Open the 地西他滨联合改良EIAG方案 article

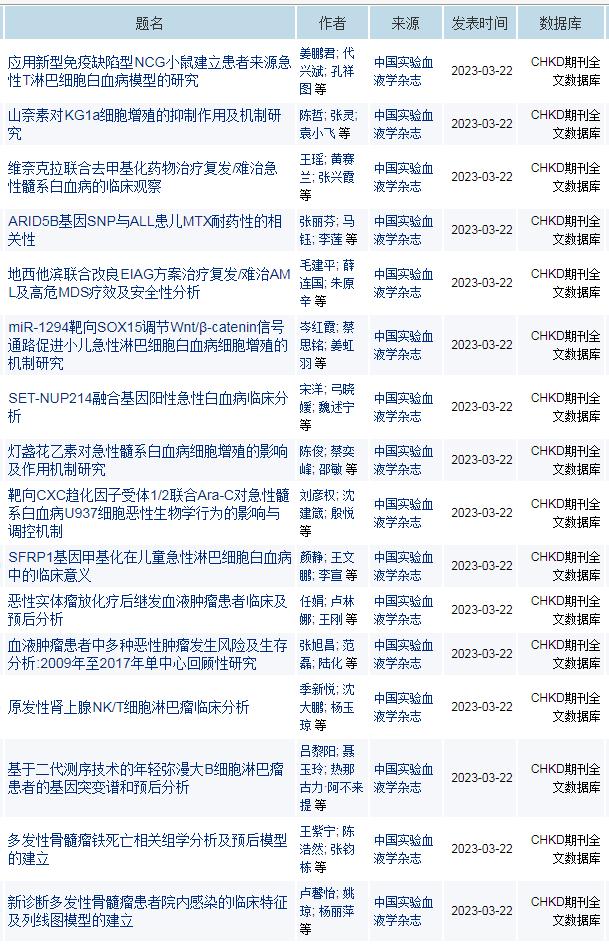150,282
